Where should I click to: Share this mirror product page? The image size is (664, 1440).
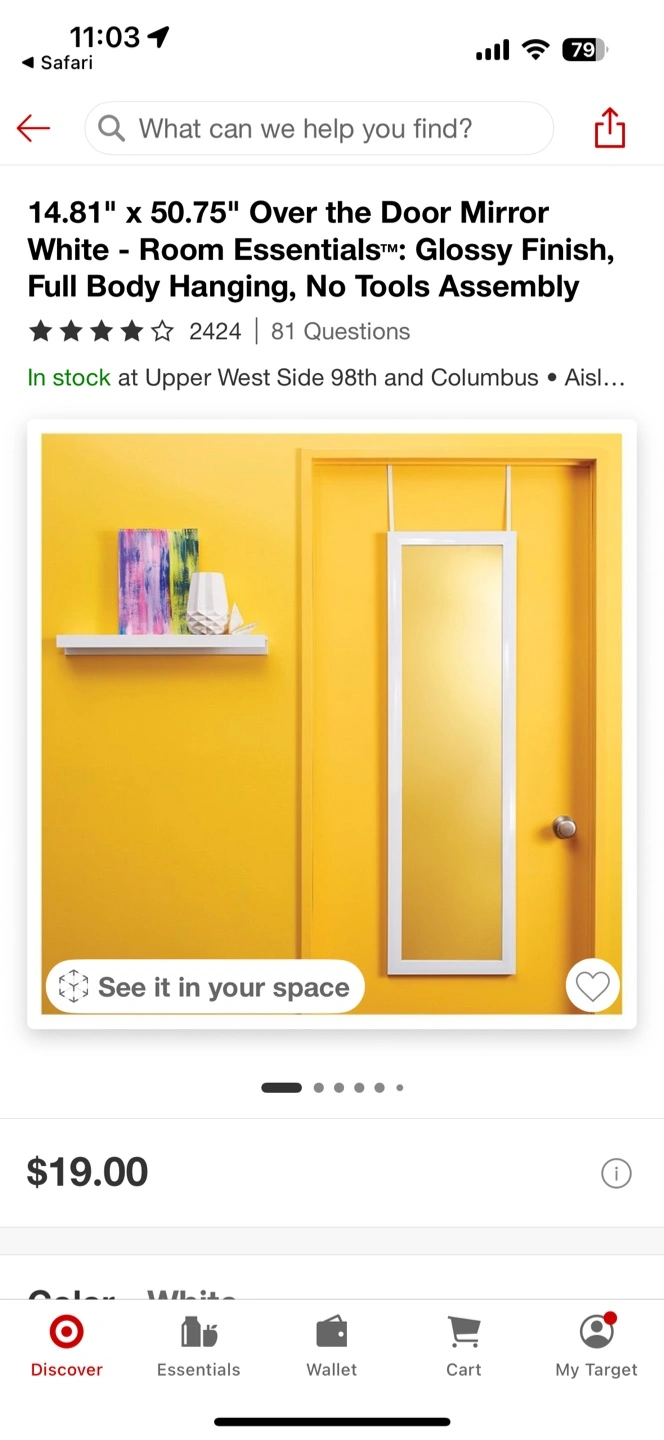(609, 128)
